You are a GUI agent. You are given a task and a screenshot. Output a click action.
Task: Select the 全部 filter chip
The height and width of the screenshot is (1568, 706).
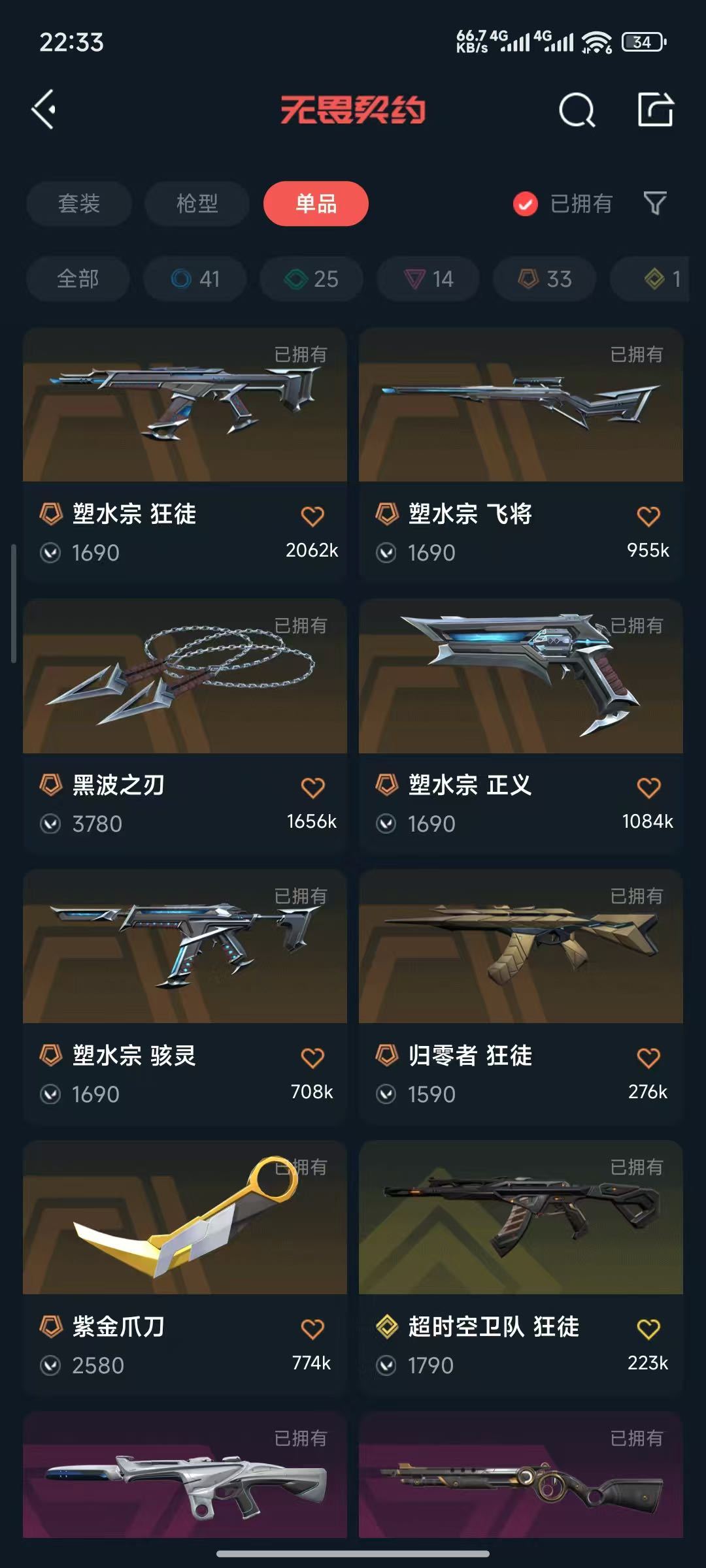click(x=78, y=279)
